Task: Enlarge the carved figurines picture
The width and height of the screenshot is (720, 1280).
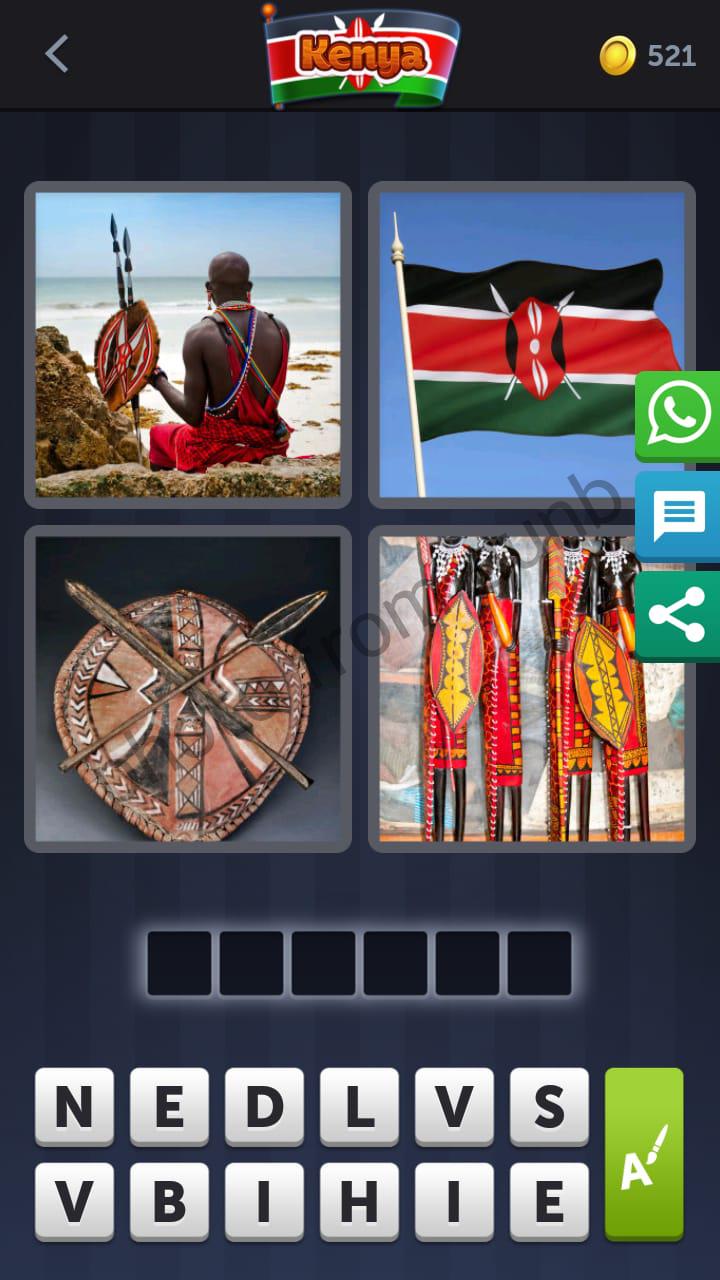Action: [532, 689]
